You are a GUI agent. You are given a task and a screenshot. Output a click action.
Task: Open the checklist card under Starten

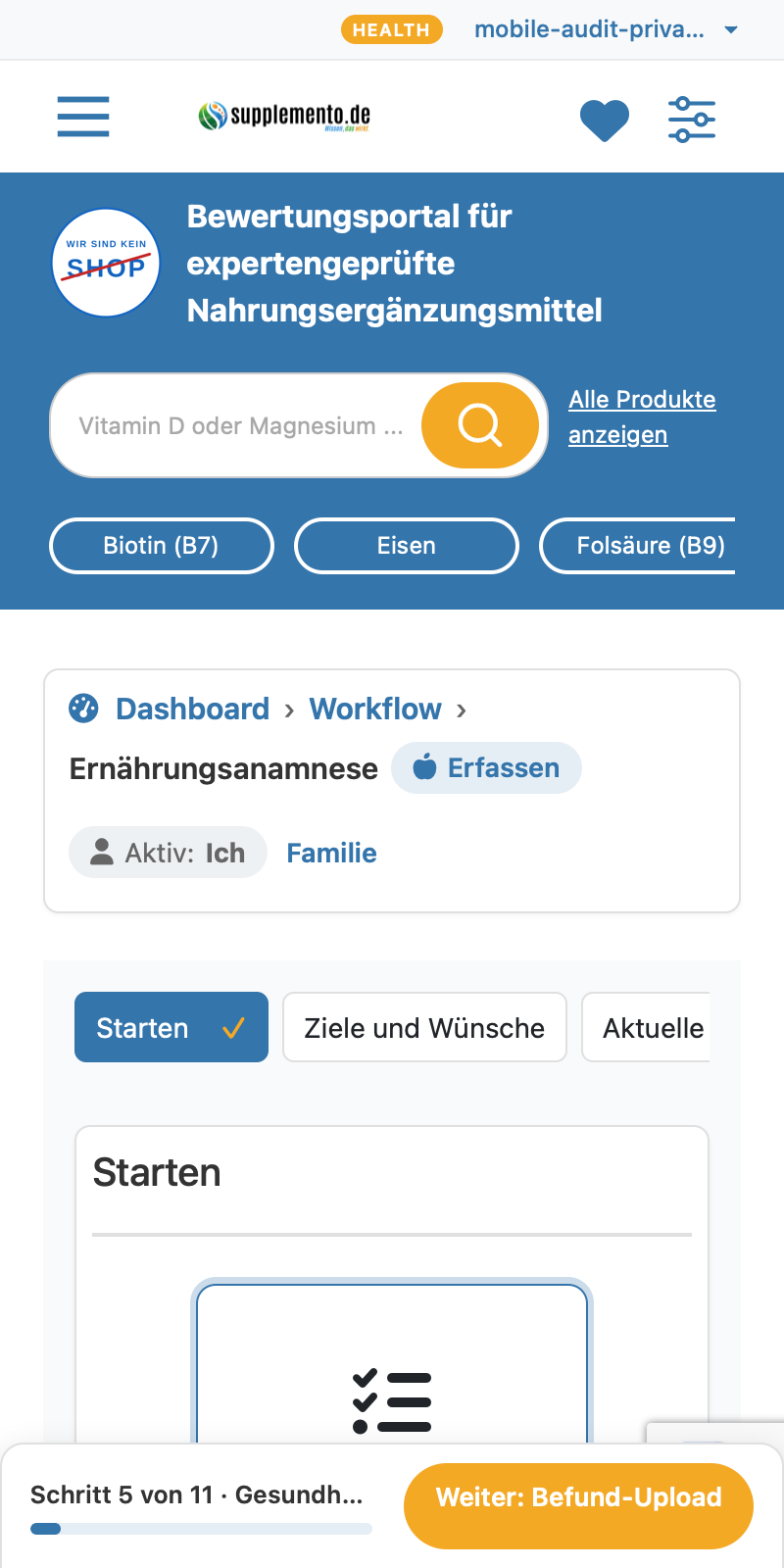(392, 1362)
